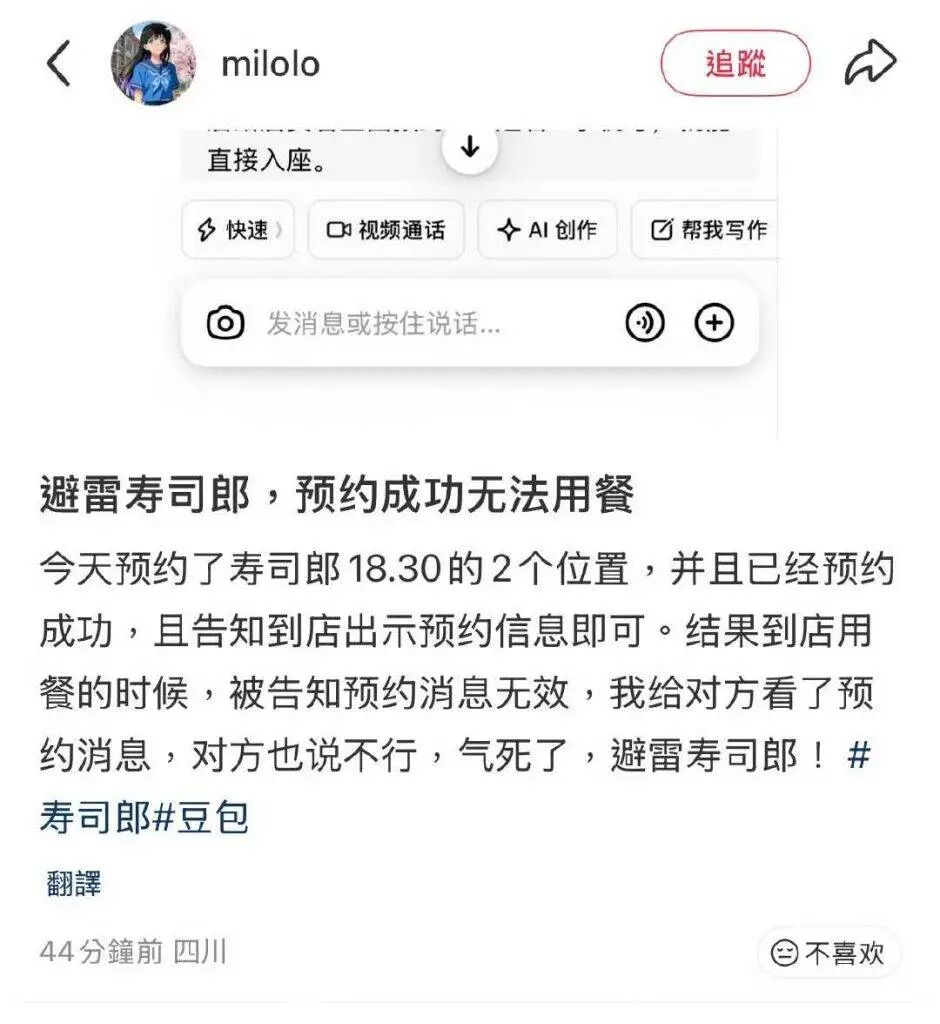Viewport: 940px width, 1024px height.
Task: Open the #豆包 hashtag
Action: pyautogui.click(x=201, y=818)
